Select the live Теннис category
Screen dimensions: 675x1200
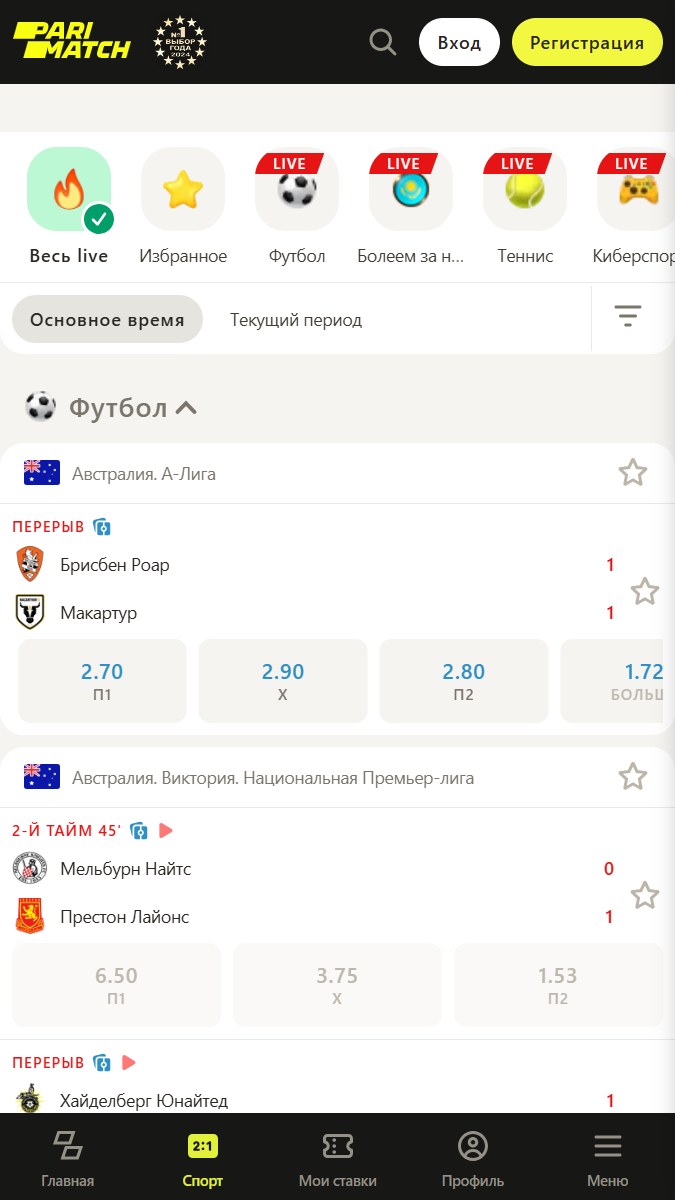point(525,207)
